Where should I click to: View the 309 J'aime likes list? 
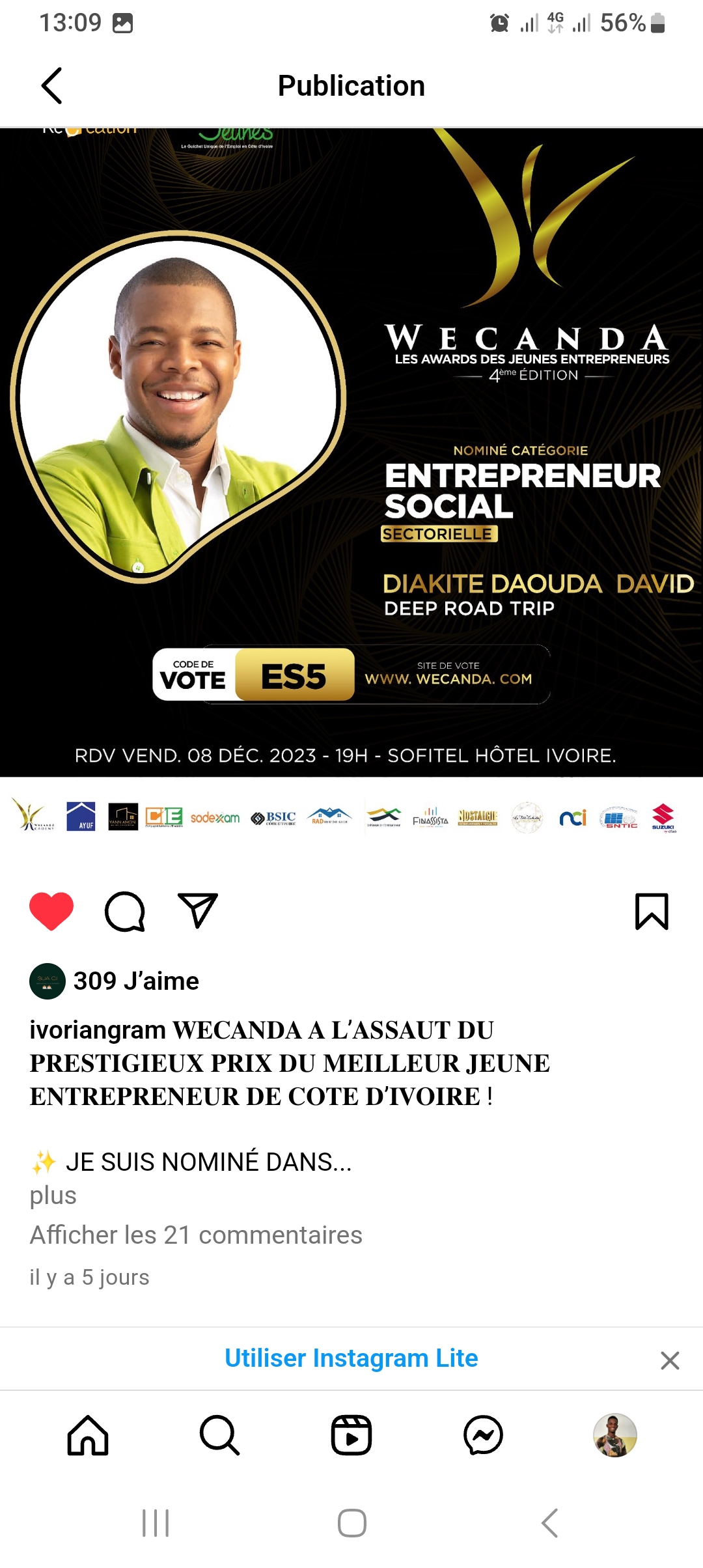[136, 981]
